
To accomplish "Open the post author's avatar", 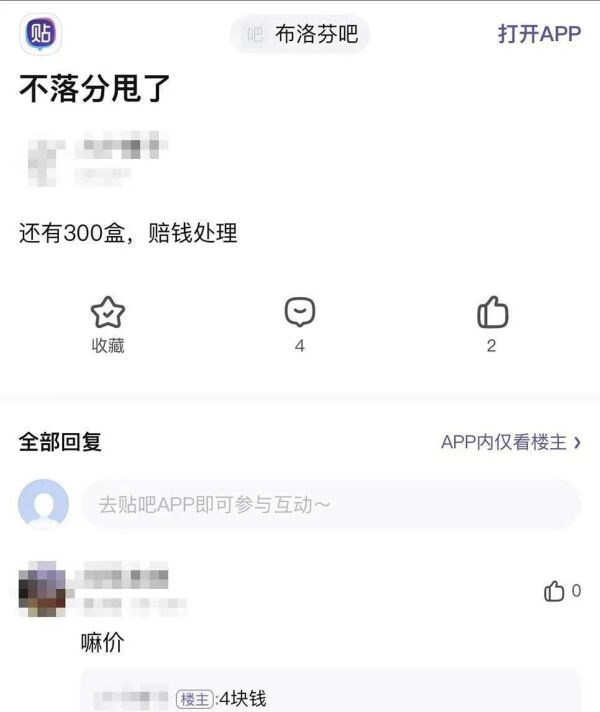I will pyautogui.click(x=44, y=162).
